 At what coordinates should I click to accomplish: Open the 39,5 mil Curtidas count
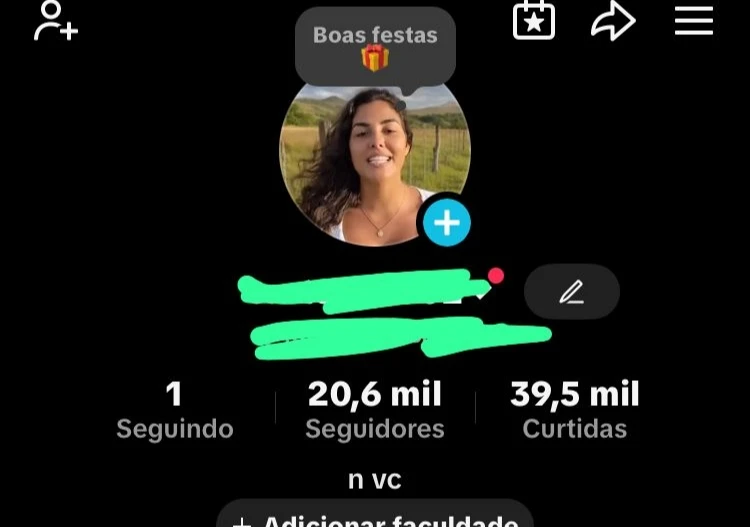point(574,410)
